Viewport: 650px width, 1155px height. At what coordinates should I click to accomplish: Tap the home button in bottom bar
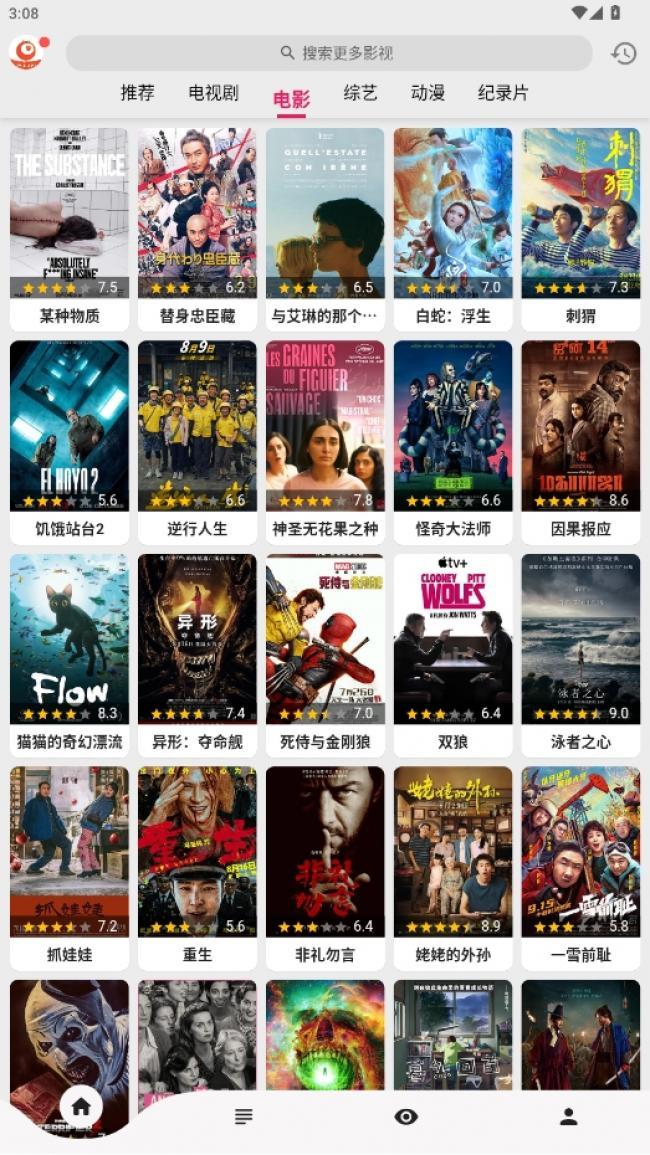click(82, 1107)
